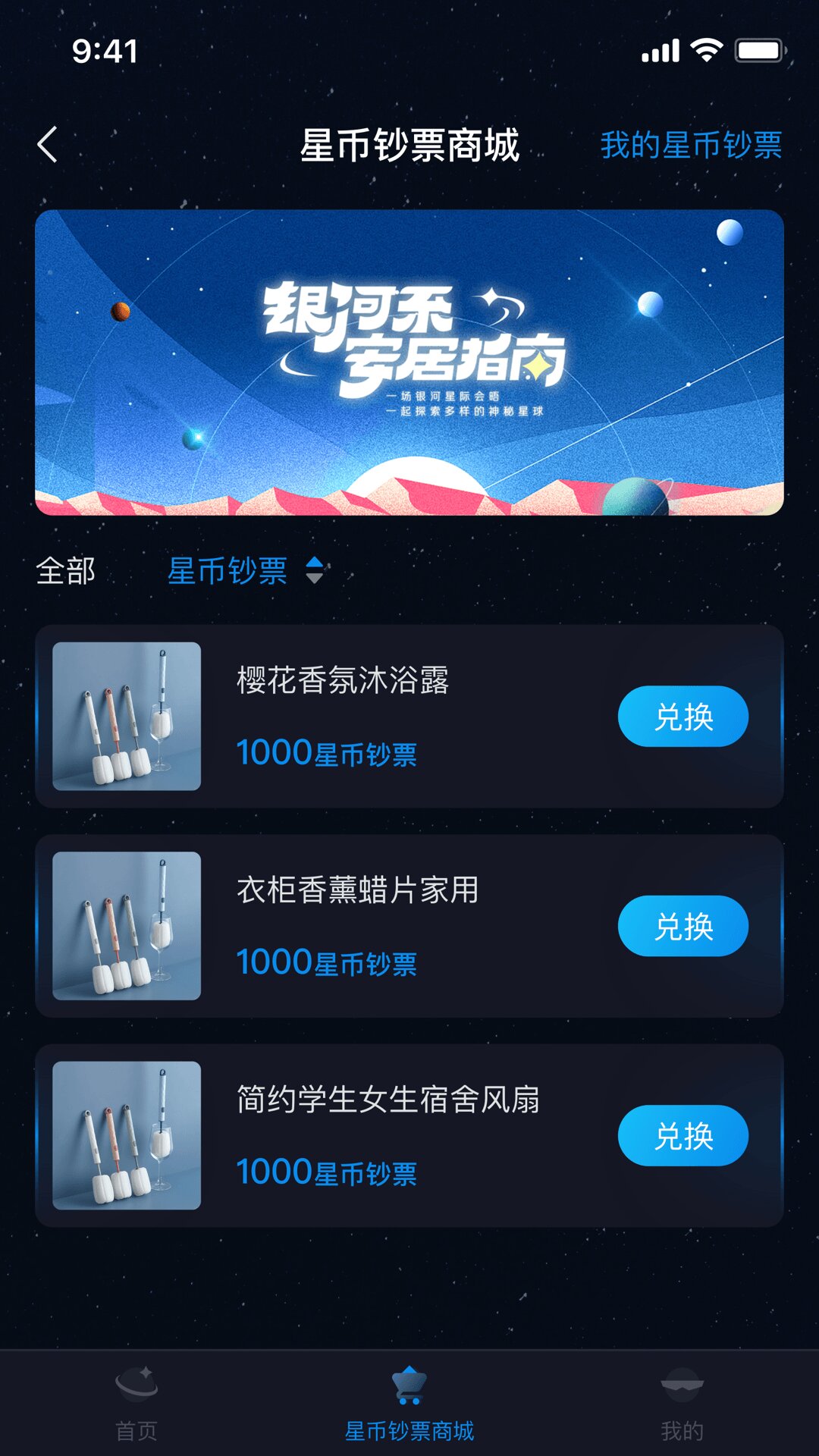Screen dimensions: 819x1456
Task: Tap 兑换 for 衣柜香薰蜡片家用
Action: click(x=682, y=926)
